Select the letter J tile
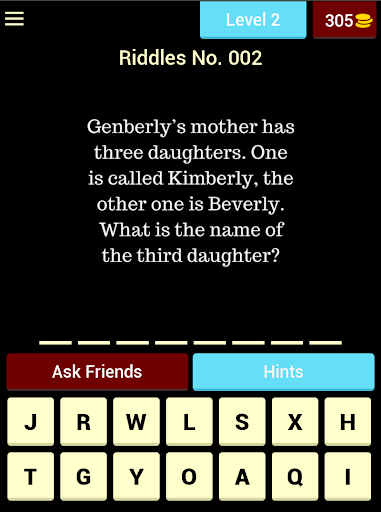Viewport: 381px width, 512px height. (31, 422)
